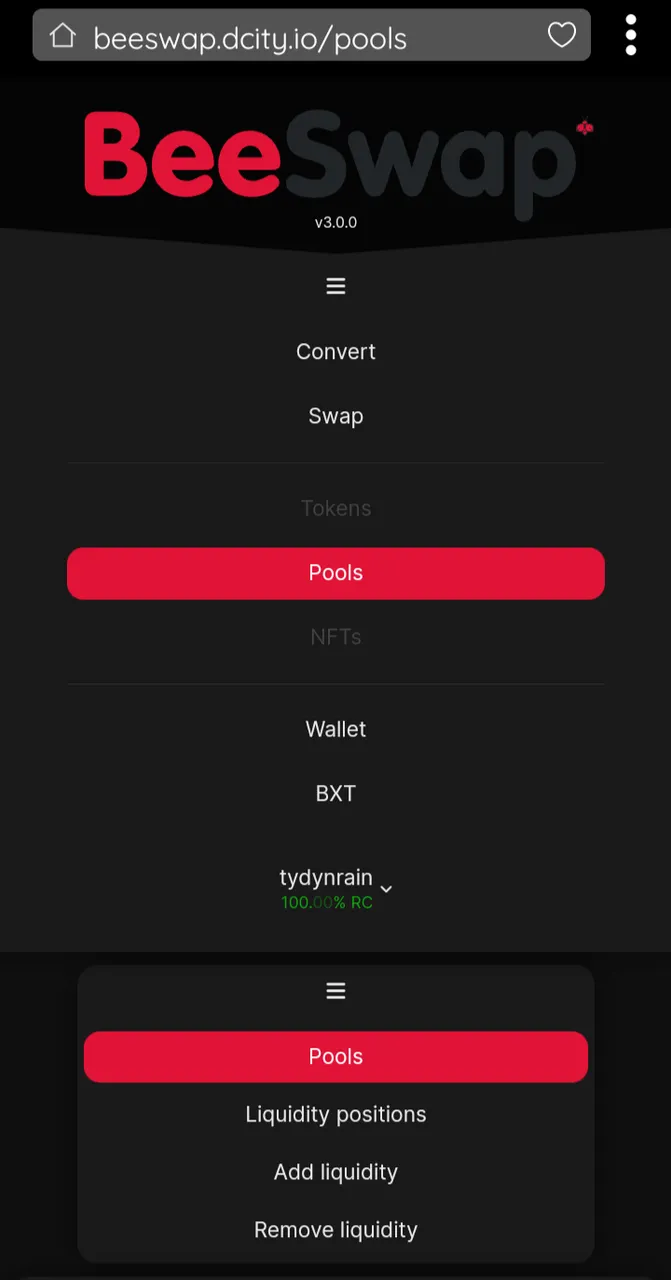Image resolution: width=671 pixels, height=1280 pixels.
Task: Collapse the main navigation hamburger menu
Action: pos(336,287)
